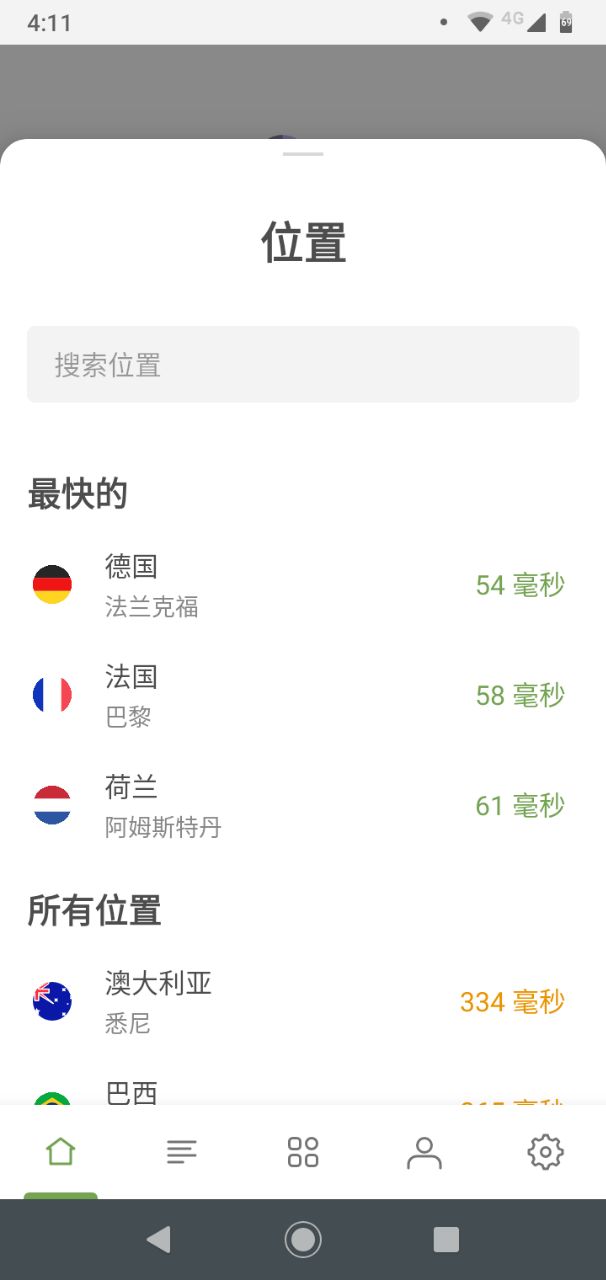Go to the account profile tab
The height and width of the screenshot is (1280, 606).
pos(424,1152)
